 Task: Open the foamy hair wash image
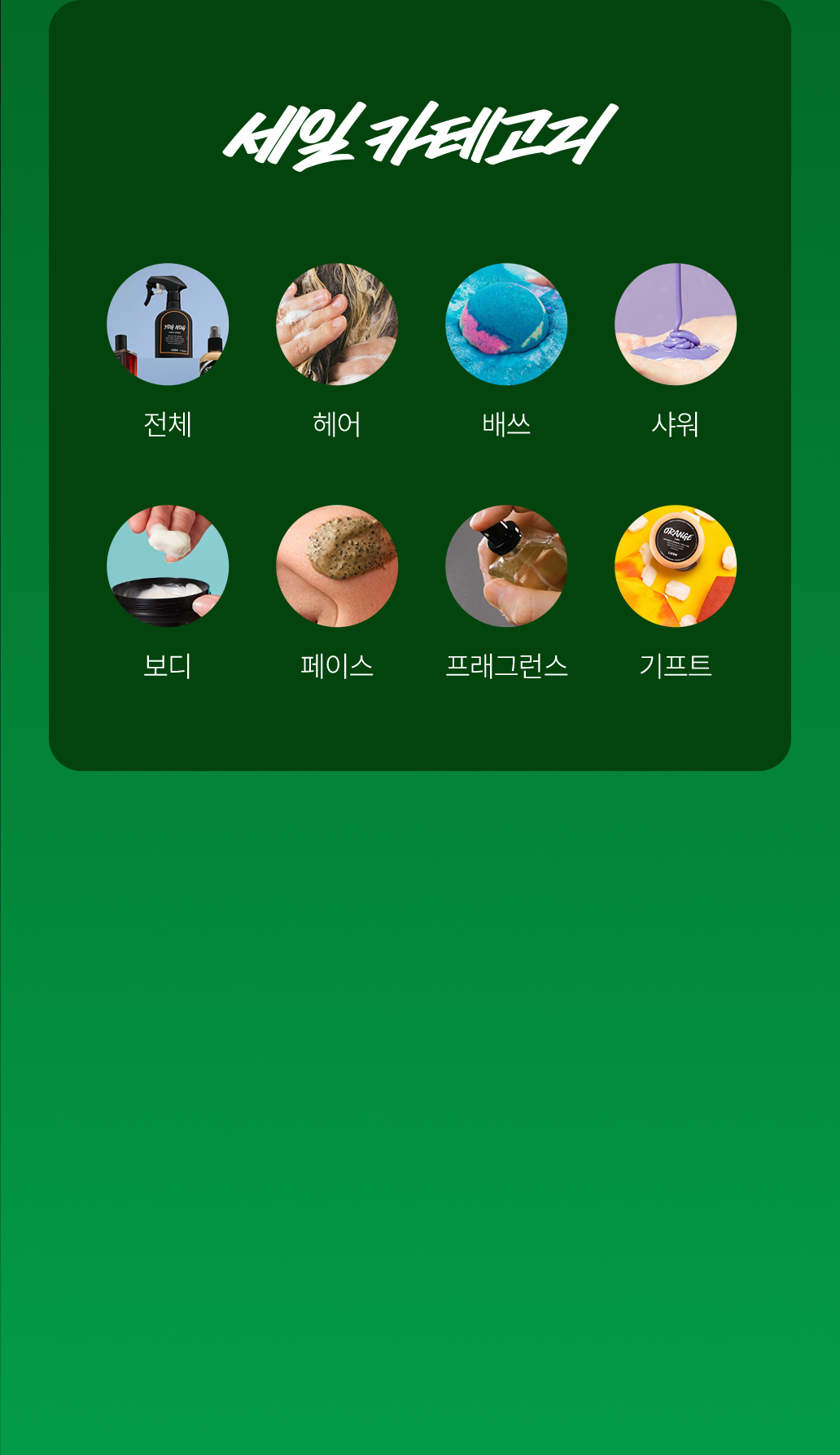(x=335, y=324)
